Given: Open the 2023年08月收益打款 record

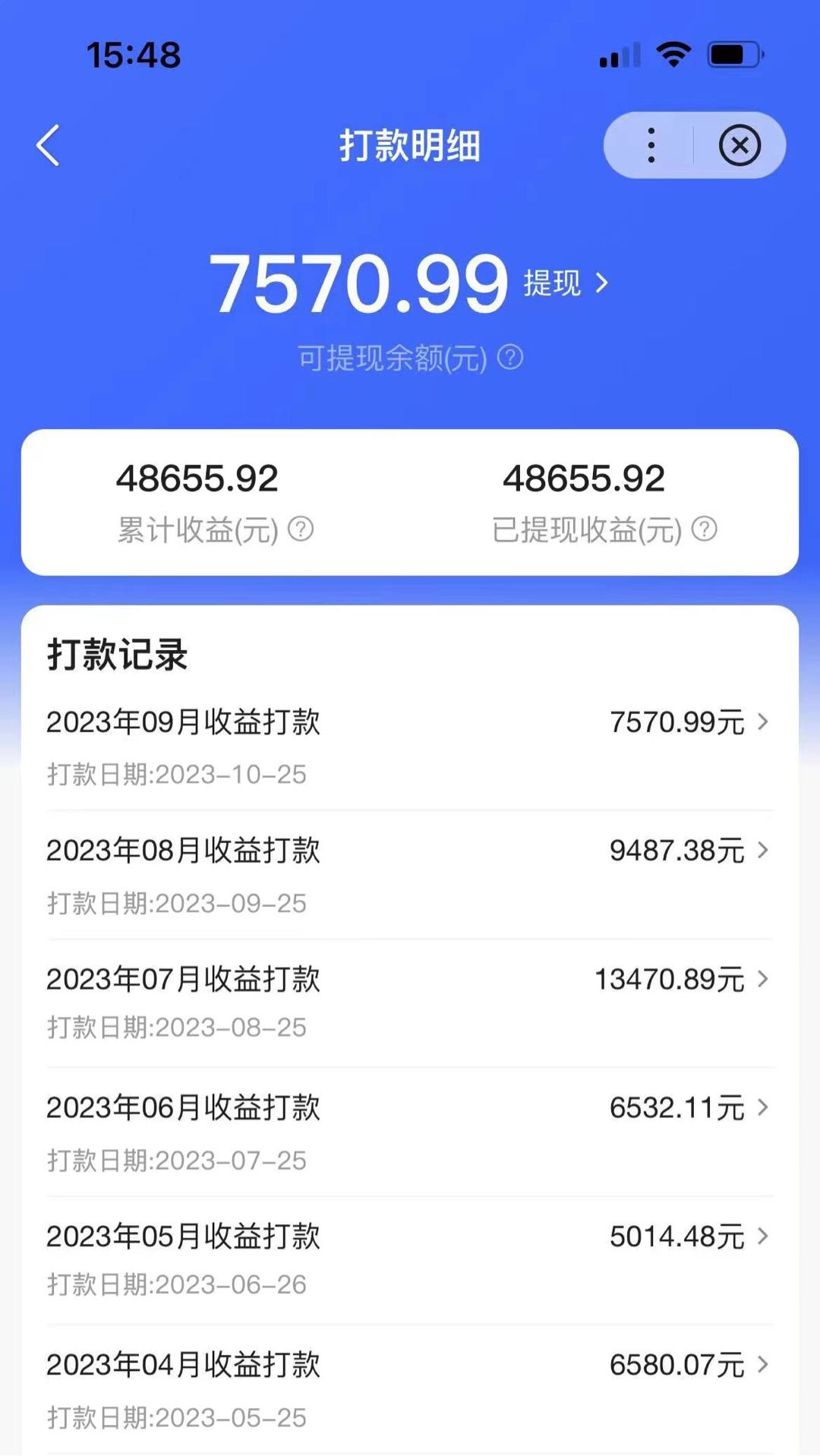Looking at the screenshot, I should tap(410, 875).
